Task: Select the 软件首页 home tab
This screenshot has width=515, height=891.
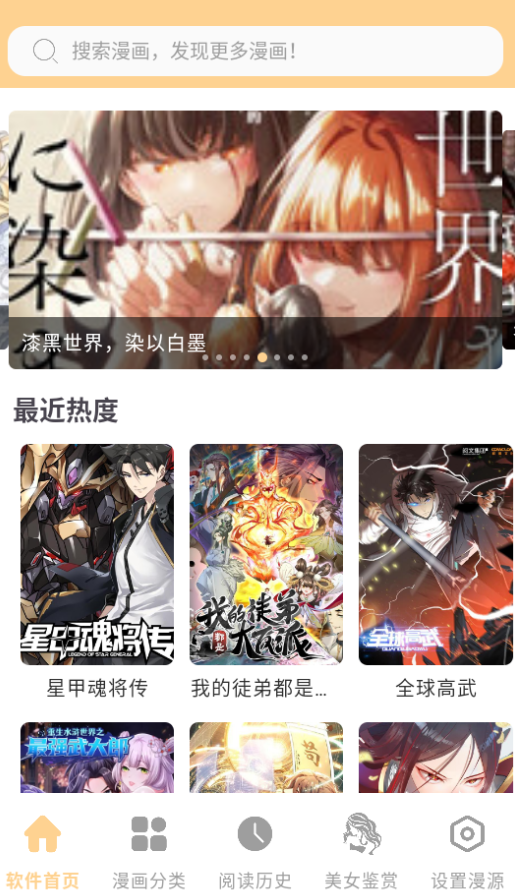Action: (x=43, y=851)
